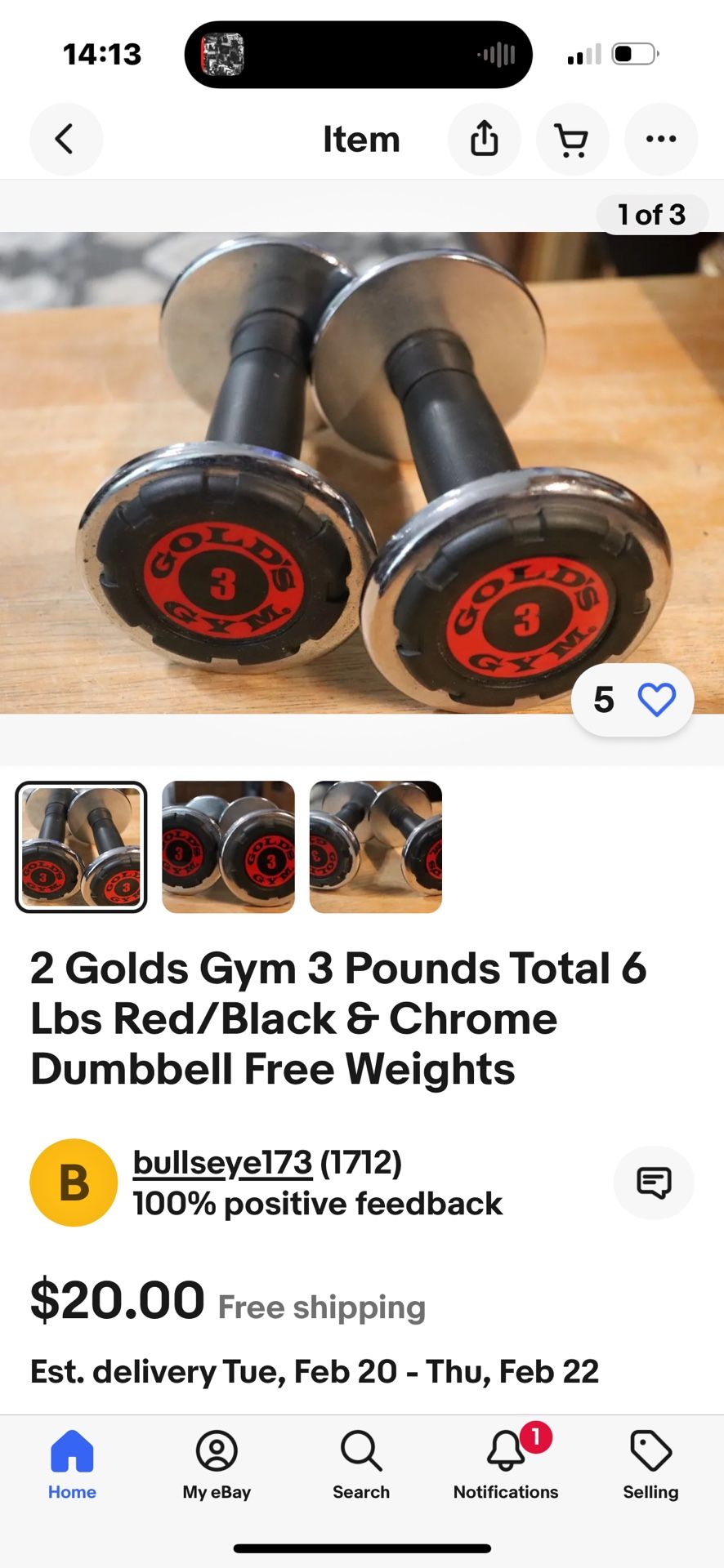
Task: Open the more options menu
Action: [661, 139]
